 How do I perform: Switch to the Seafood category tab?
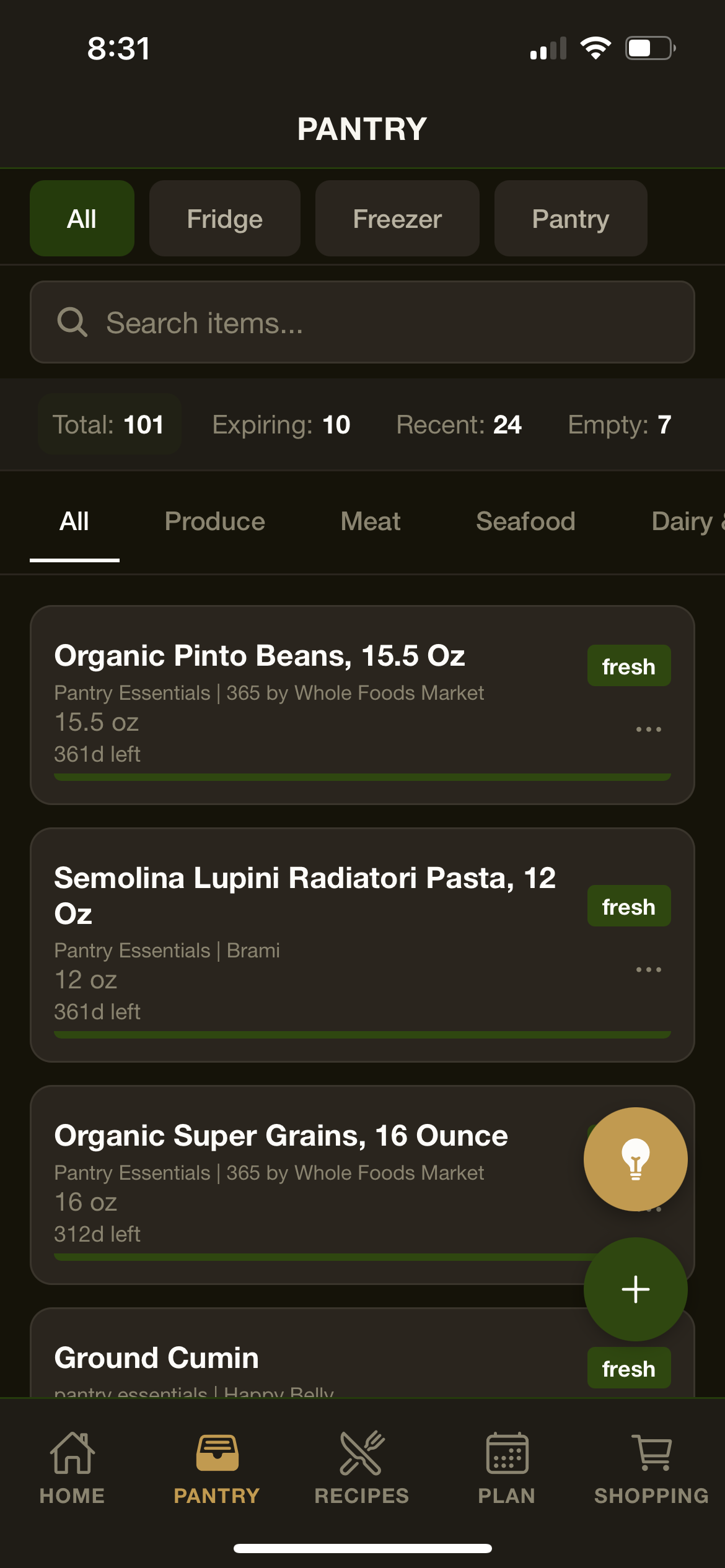[x=526, y=521]
